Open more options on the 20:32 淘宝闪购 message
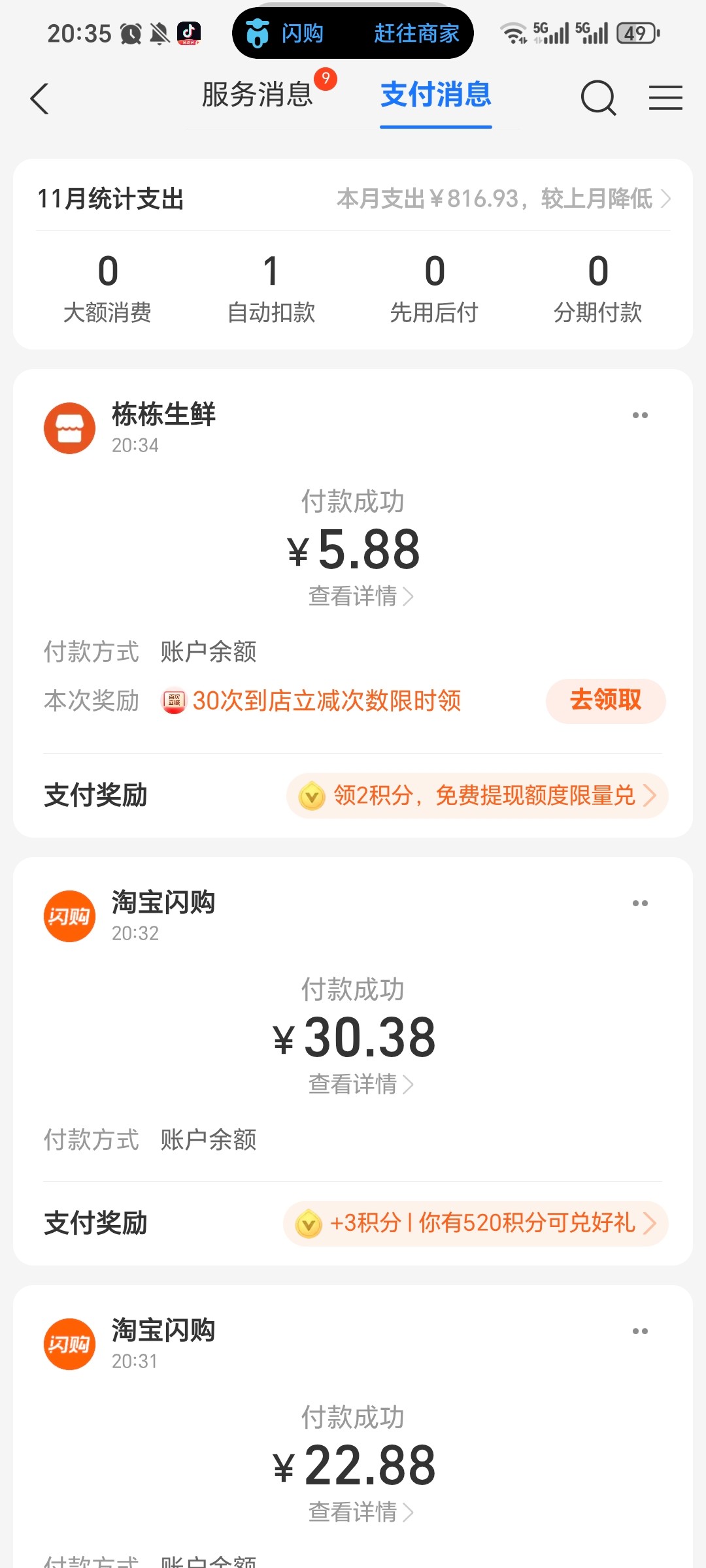 [639, 902]
